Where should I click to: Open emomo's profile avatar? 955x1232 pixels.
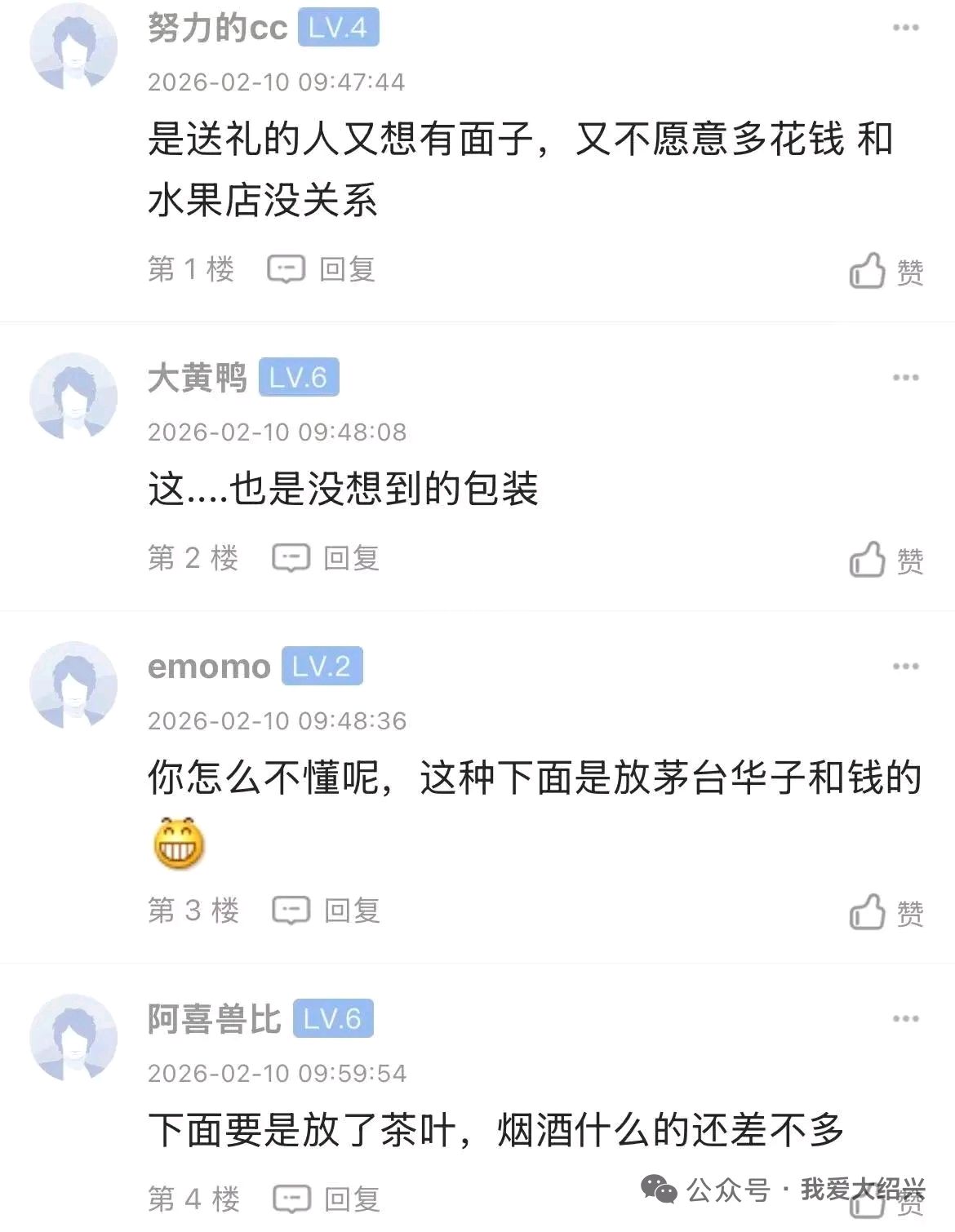(73, 685)
